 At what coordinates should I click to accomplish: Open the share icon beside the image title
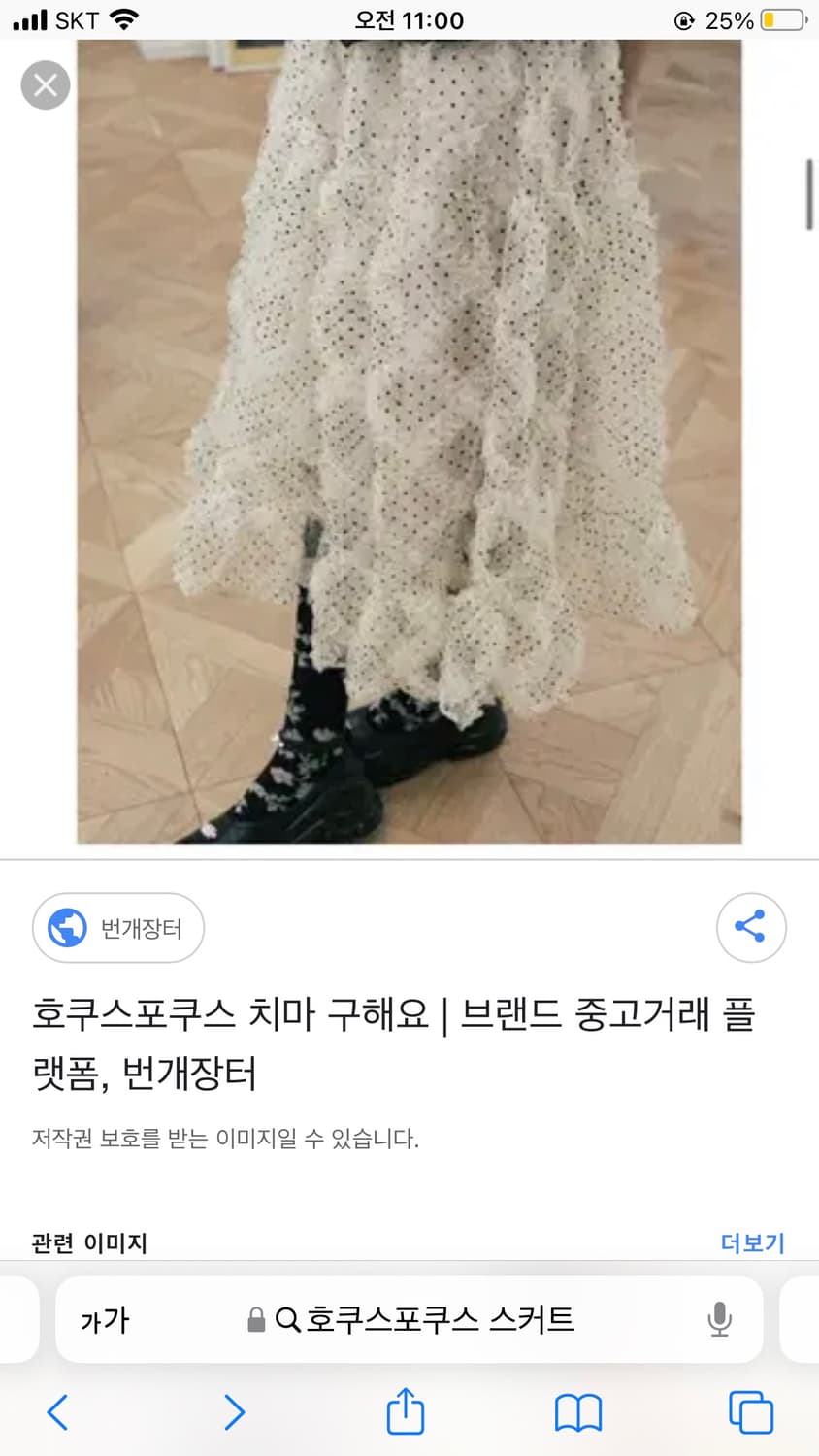(751, 927)
